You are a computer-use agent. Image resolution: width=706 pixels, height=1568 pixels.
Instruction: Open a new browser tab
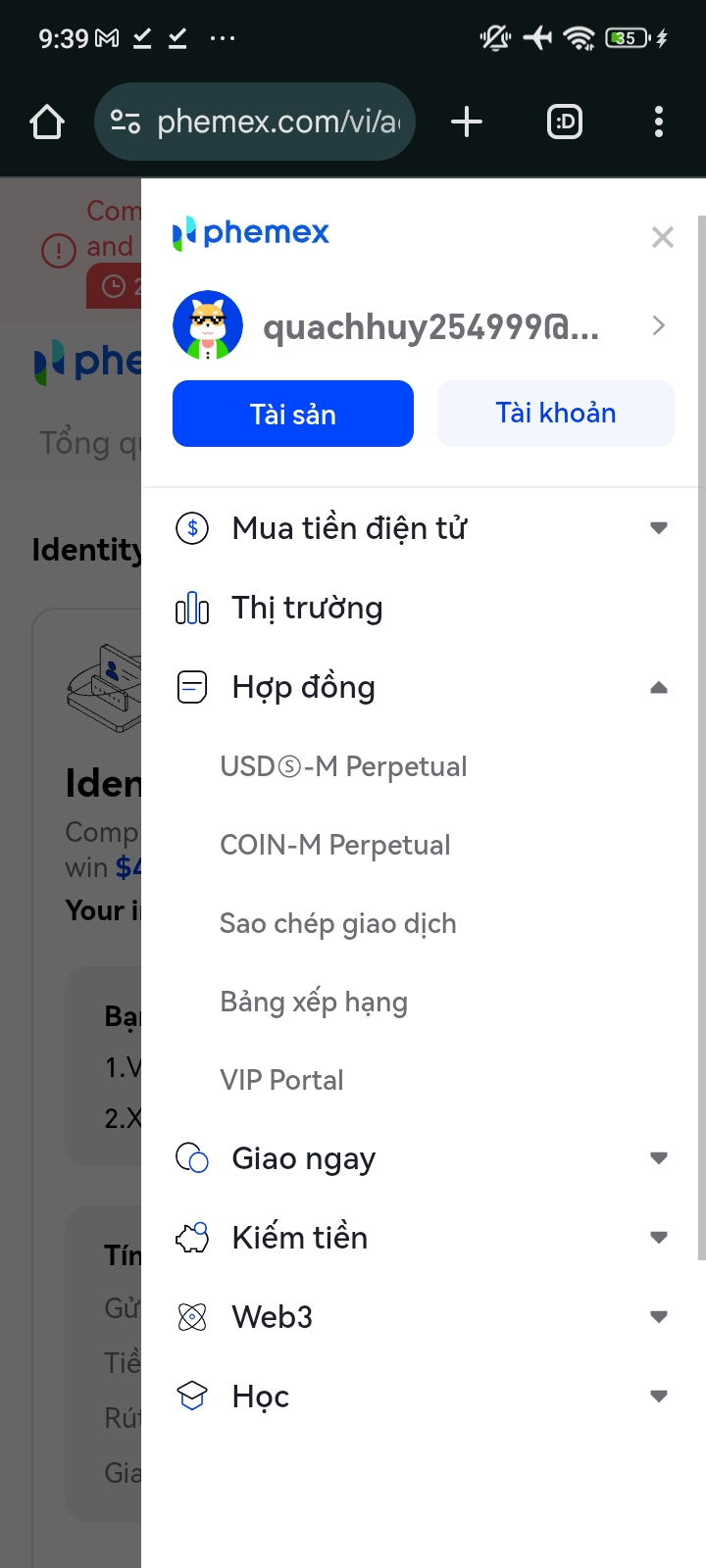point(467,122)
